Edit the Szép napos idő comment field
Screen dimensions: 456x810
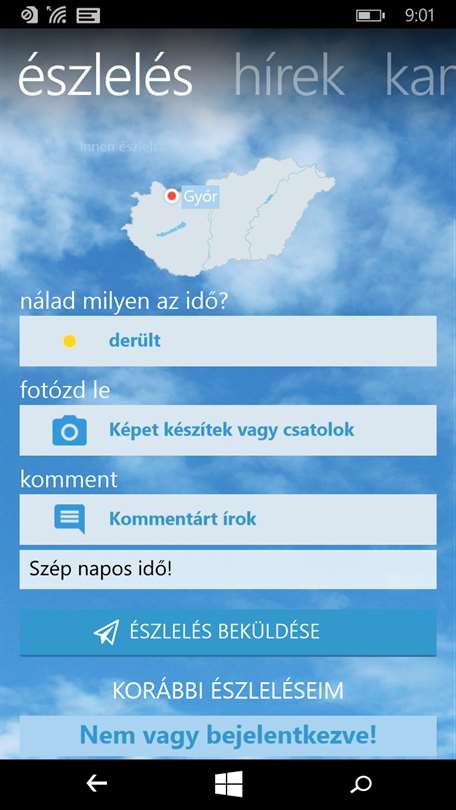click(x=228, y=569)
